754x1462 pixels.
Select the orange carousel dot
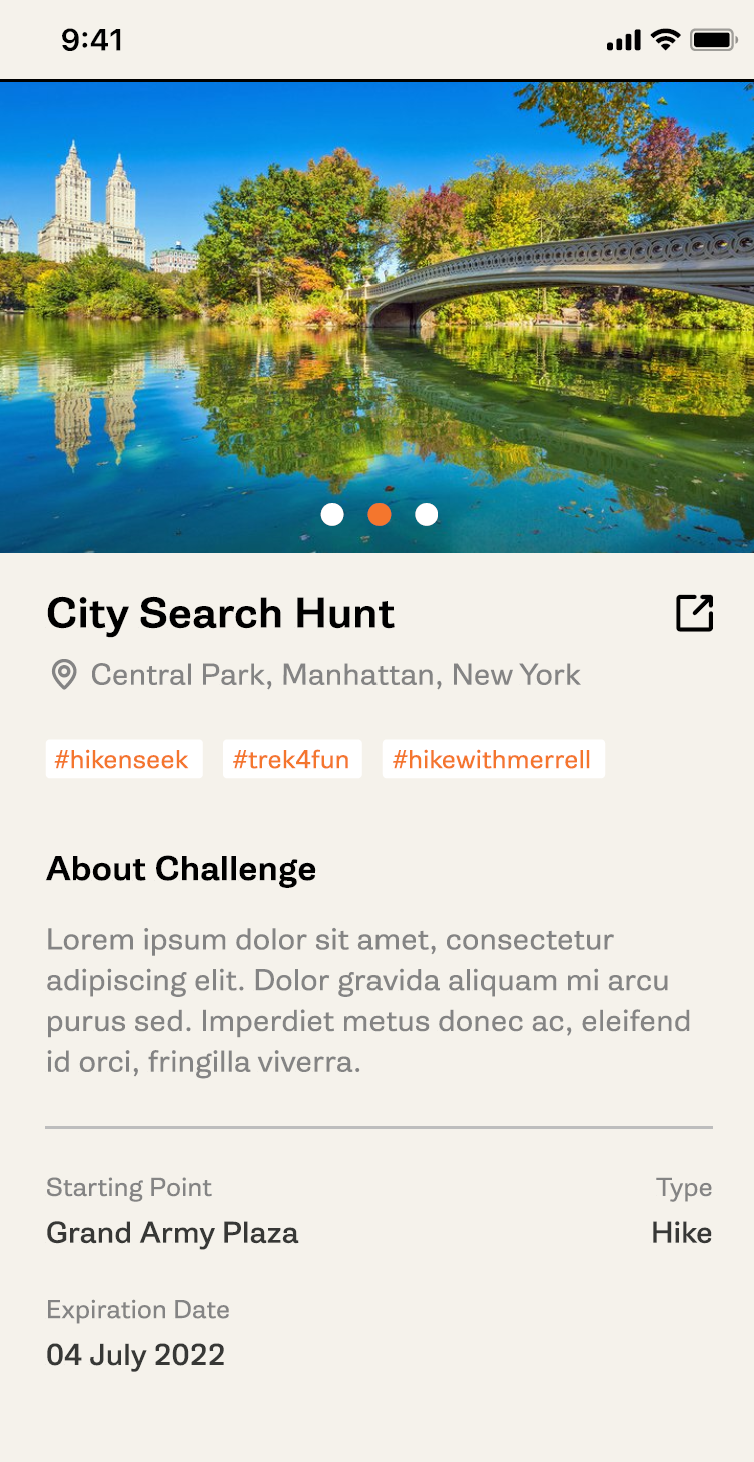pyautogui.click(x=378, y=514)
